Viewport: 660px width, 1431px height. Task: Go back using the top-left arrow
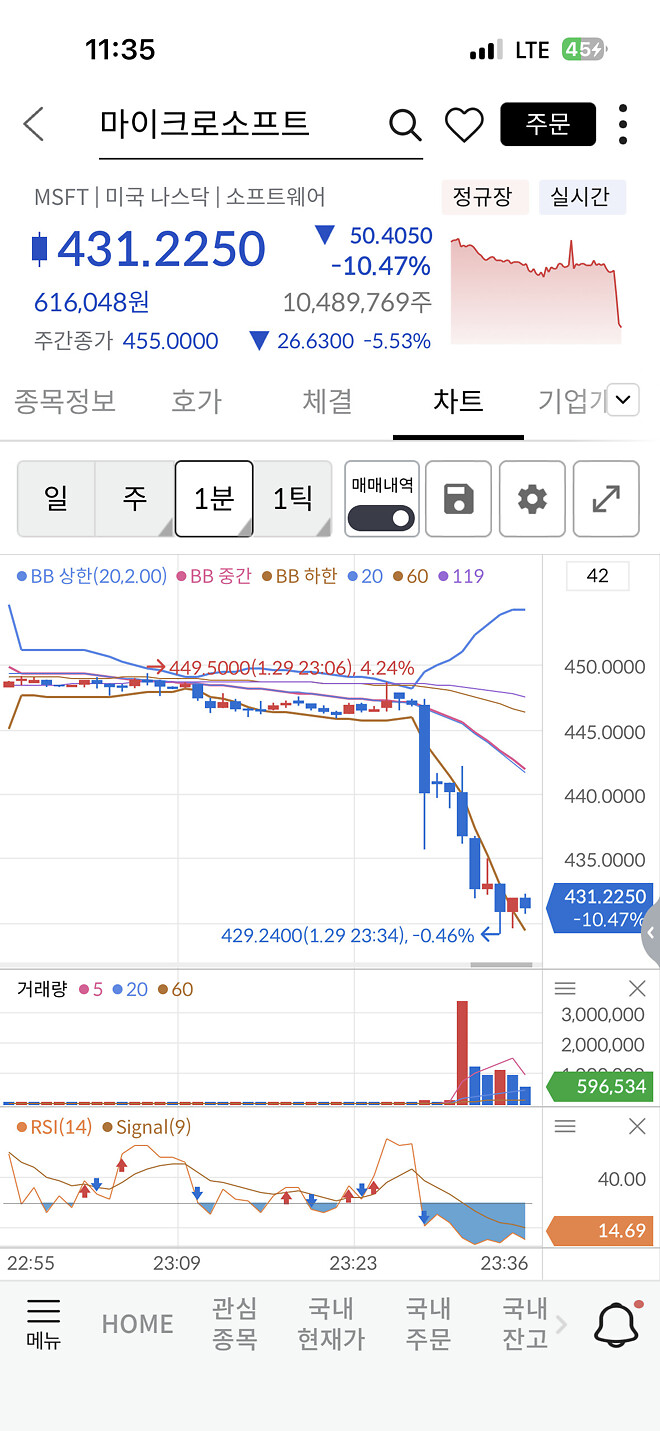(x=34, y=125)
